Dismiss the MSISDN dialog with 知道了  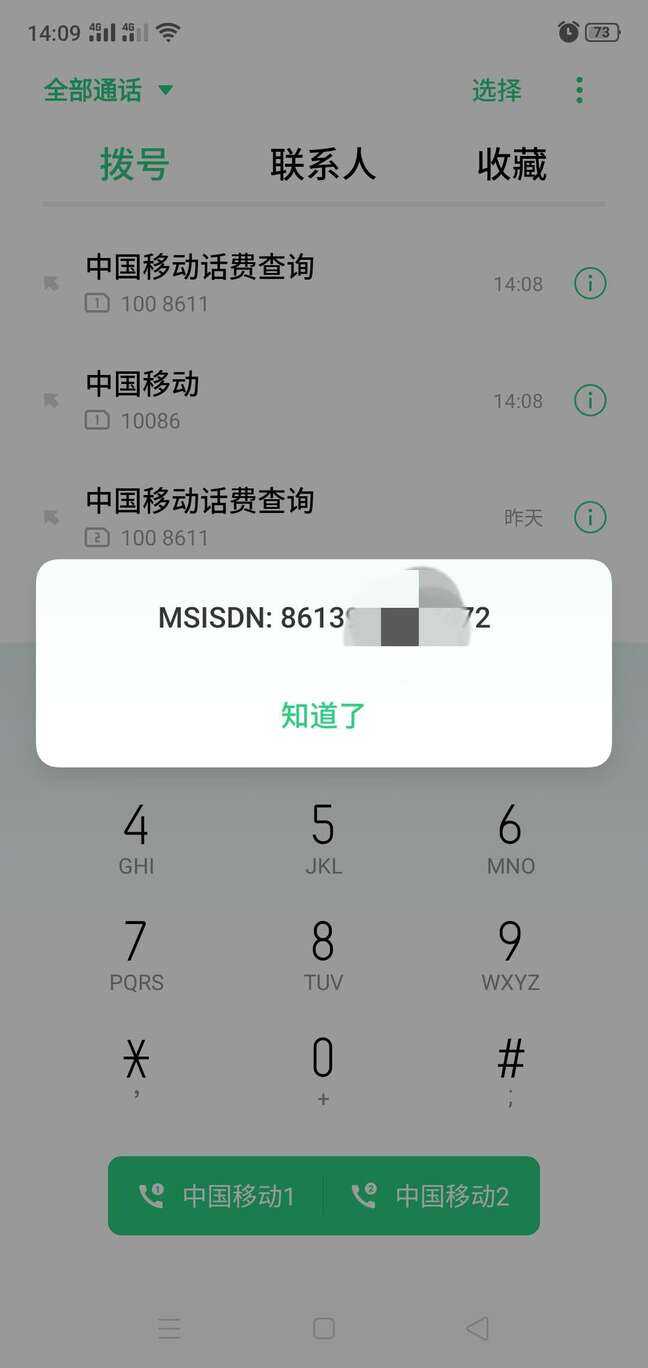[x=323, y=715]
